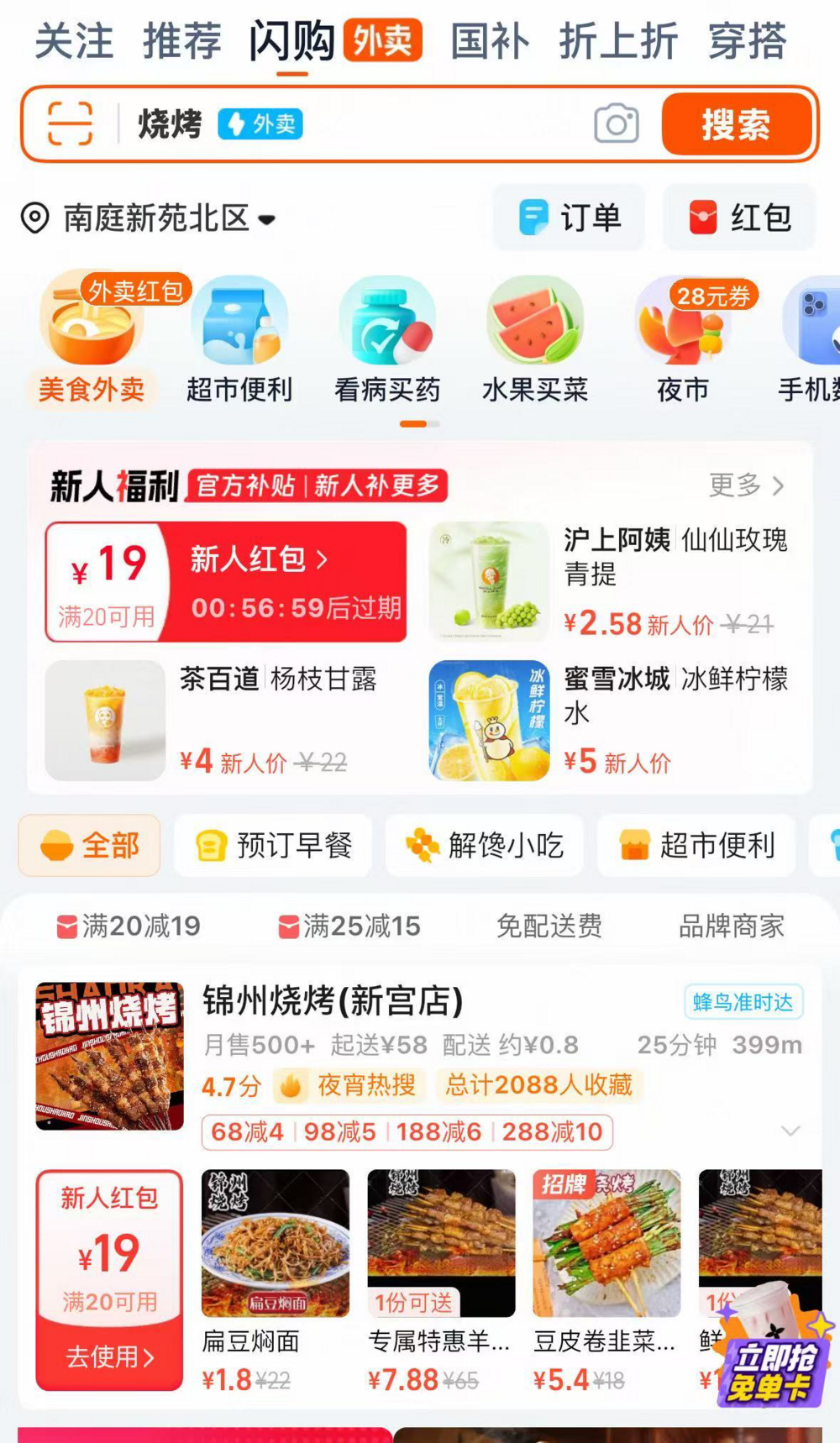This screenshot has height=1443, width=840.
Task: Select the 预订早餐 chip
Action: 273,845
